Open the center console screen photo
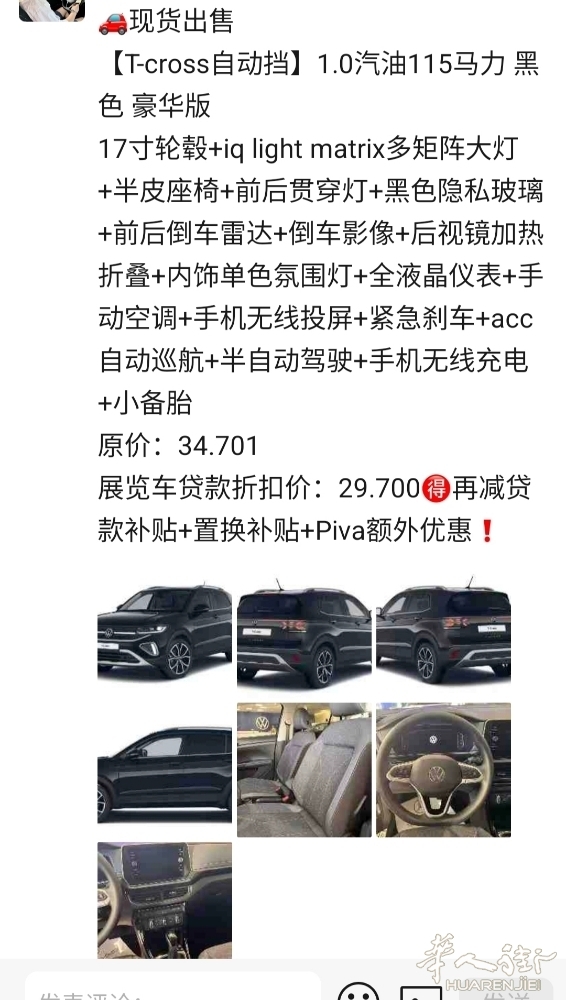Screen dimensions: 566x1000 pyautogui.click(x=165, y=900)
